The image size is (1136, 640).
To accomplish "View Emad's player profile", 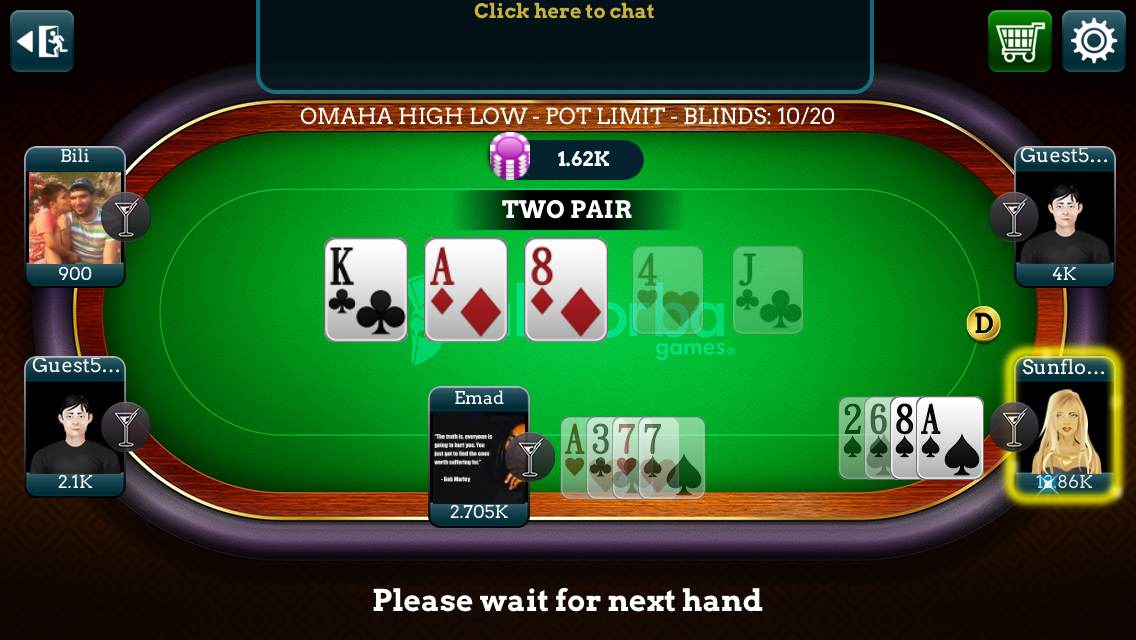I will (470, 455).
